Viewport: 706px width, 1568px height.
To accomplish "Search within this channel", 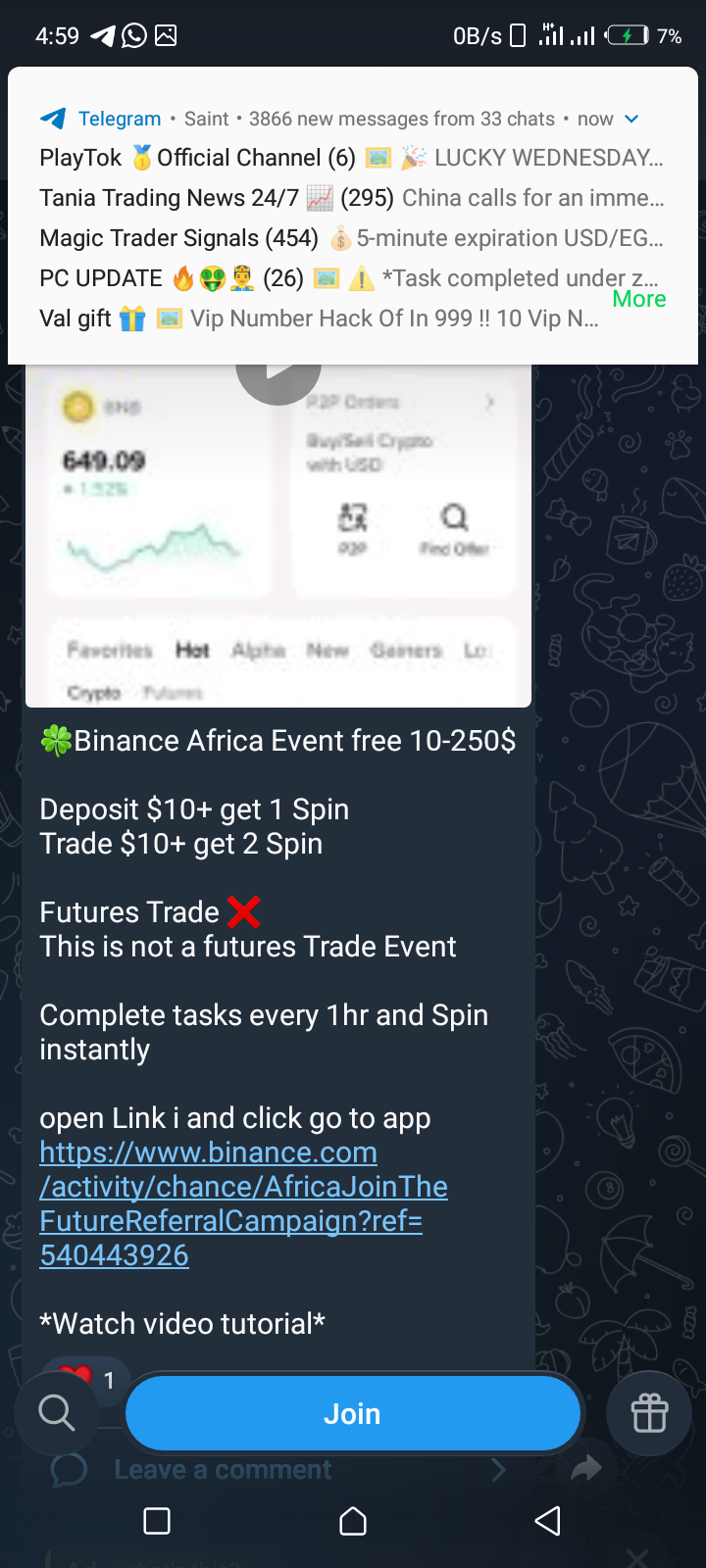I will coord(56,1413).
